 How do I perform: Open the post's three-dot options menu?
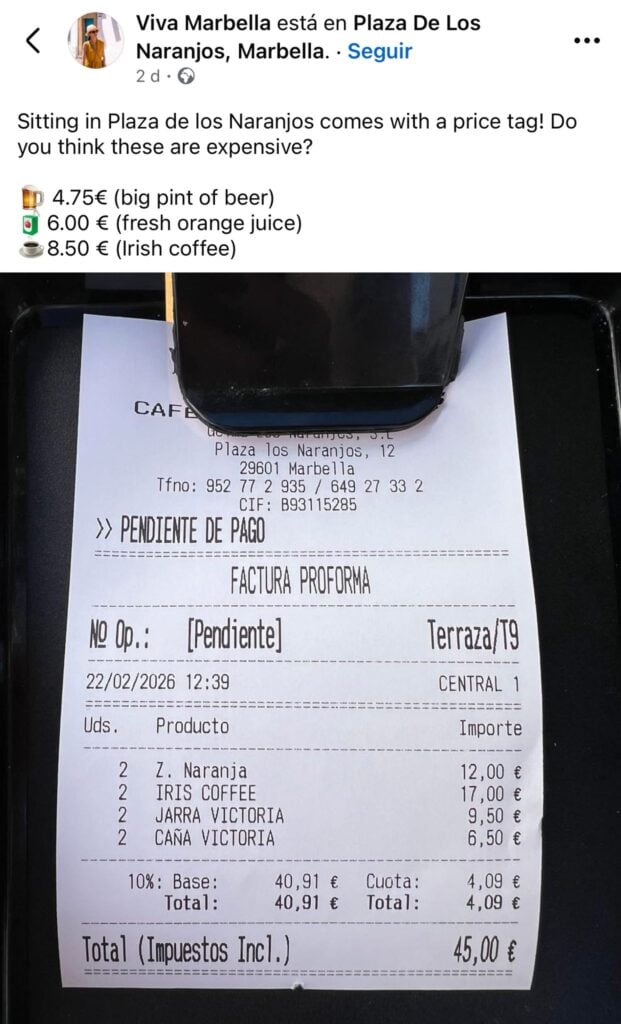point(586,40)
